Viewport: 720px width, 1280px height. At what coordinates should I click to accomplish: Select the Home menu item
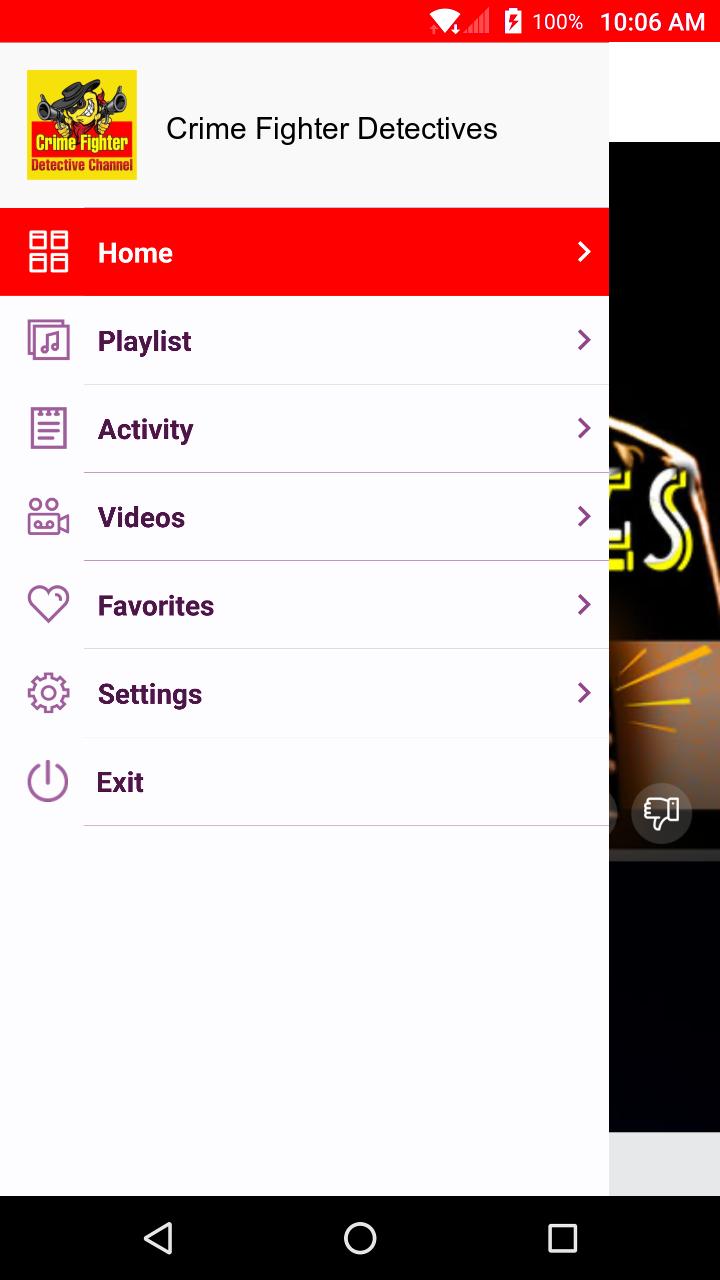coord(304,252)
